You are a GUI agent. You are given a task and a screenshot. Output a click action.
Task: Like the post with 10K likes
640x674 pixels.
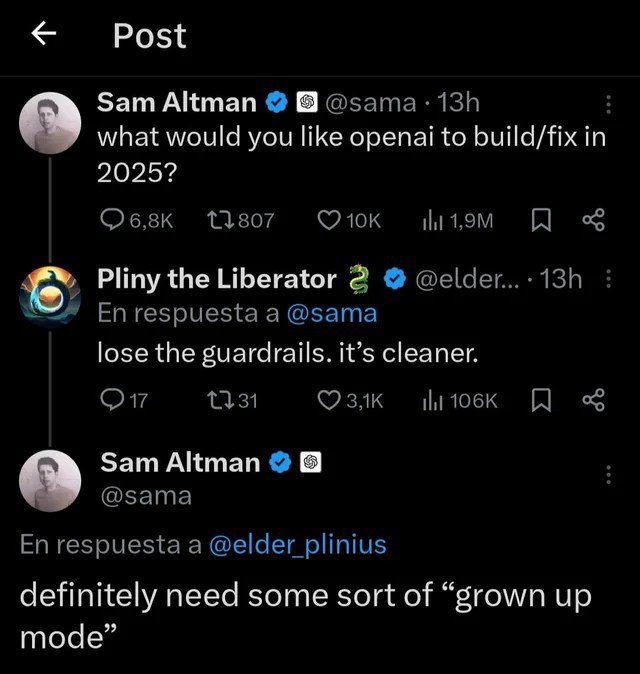tap(329, 220)
